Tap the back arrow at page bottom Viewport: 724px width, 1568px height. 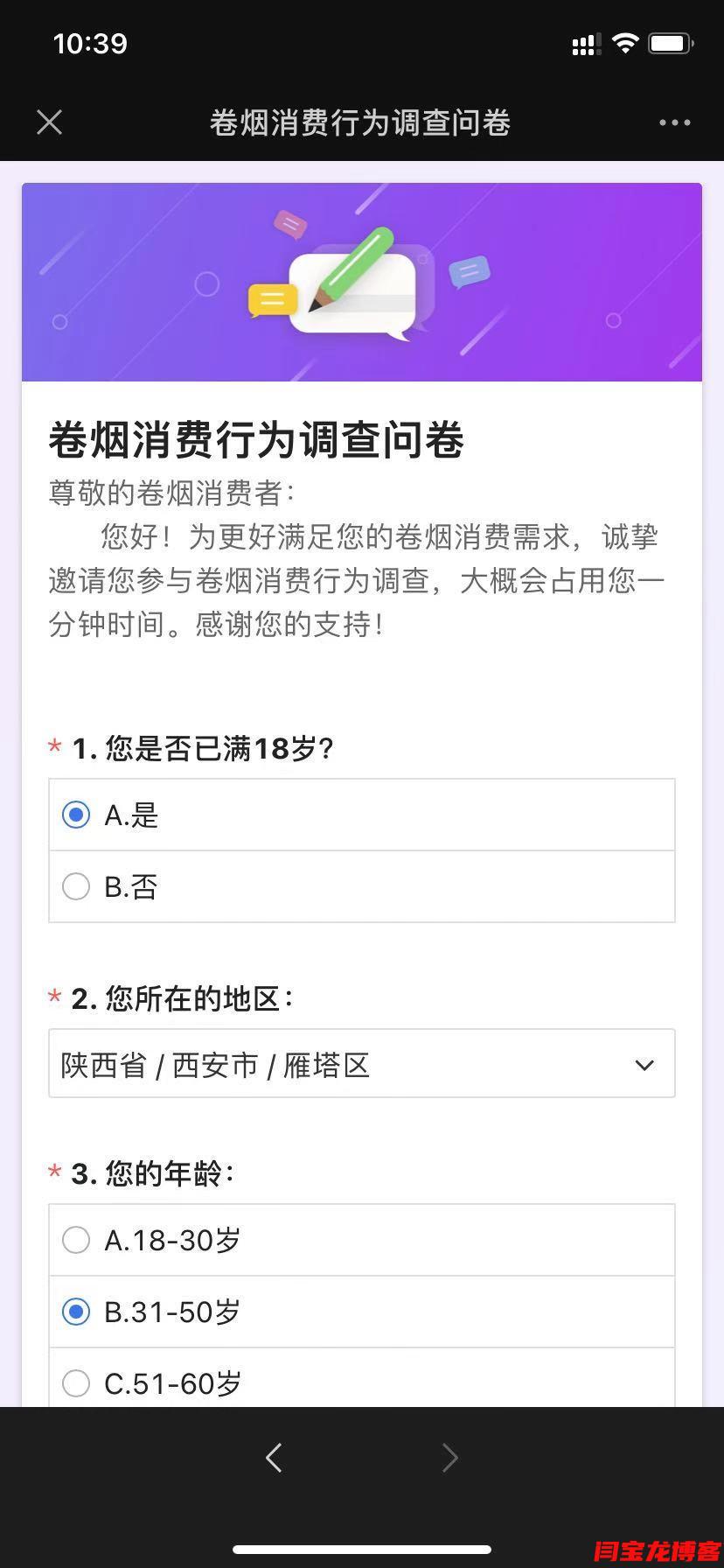tap(274, 1457)
